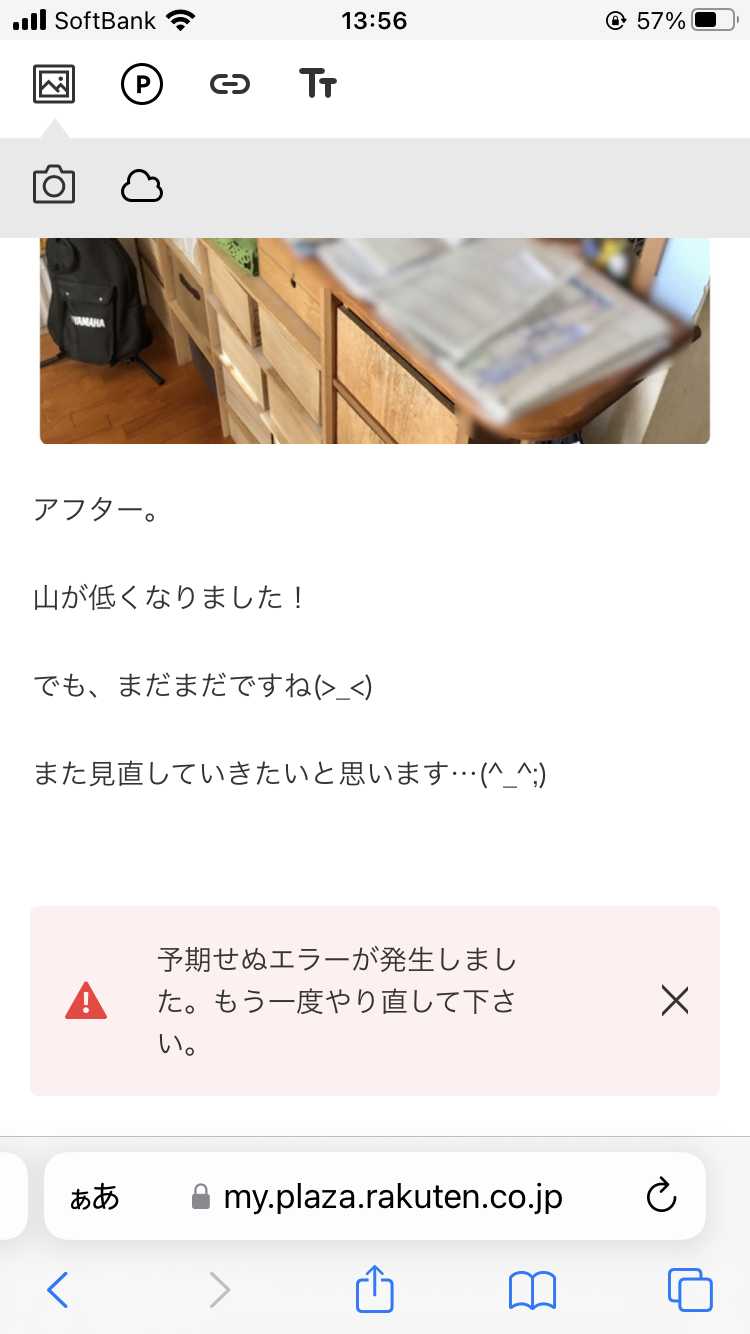
Task: Open the circled P toolbar icon
Action: pyautogui.click(x=142, y=85)
